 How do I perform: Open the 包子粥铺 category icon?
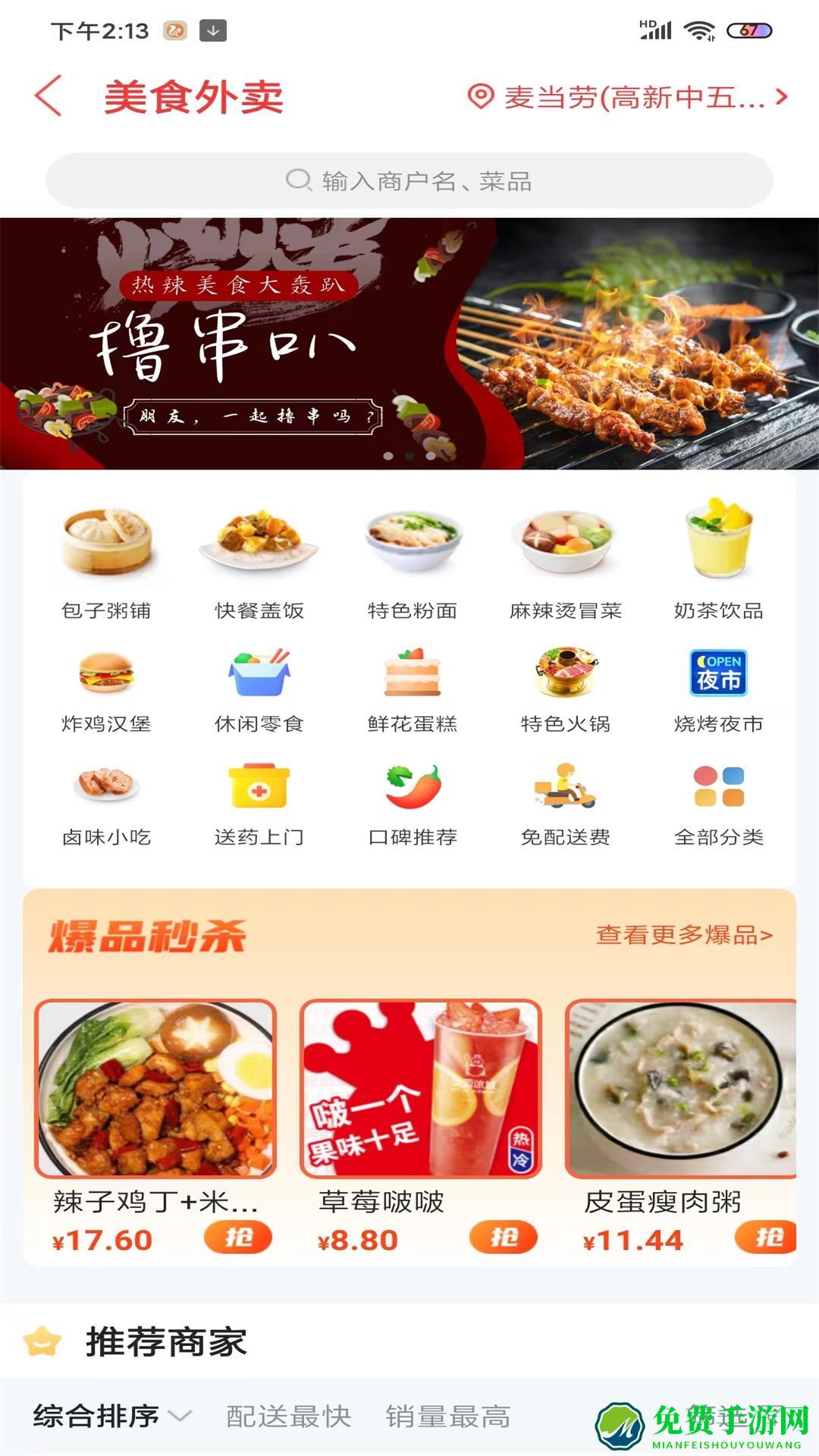point(106,542)
